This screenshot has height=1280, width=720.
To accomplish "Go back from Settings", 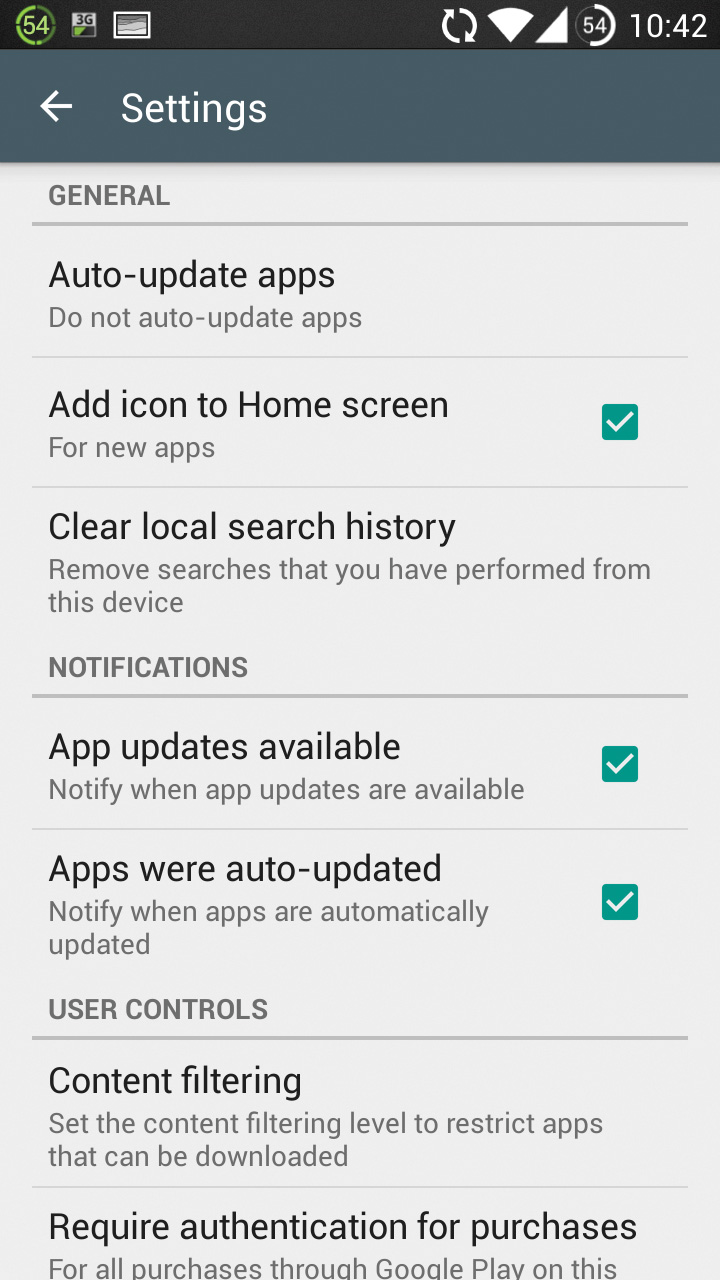I will tap(56, 107).
